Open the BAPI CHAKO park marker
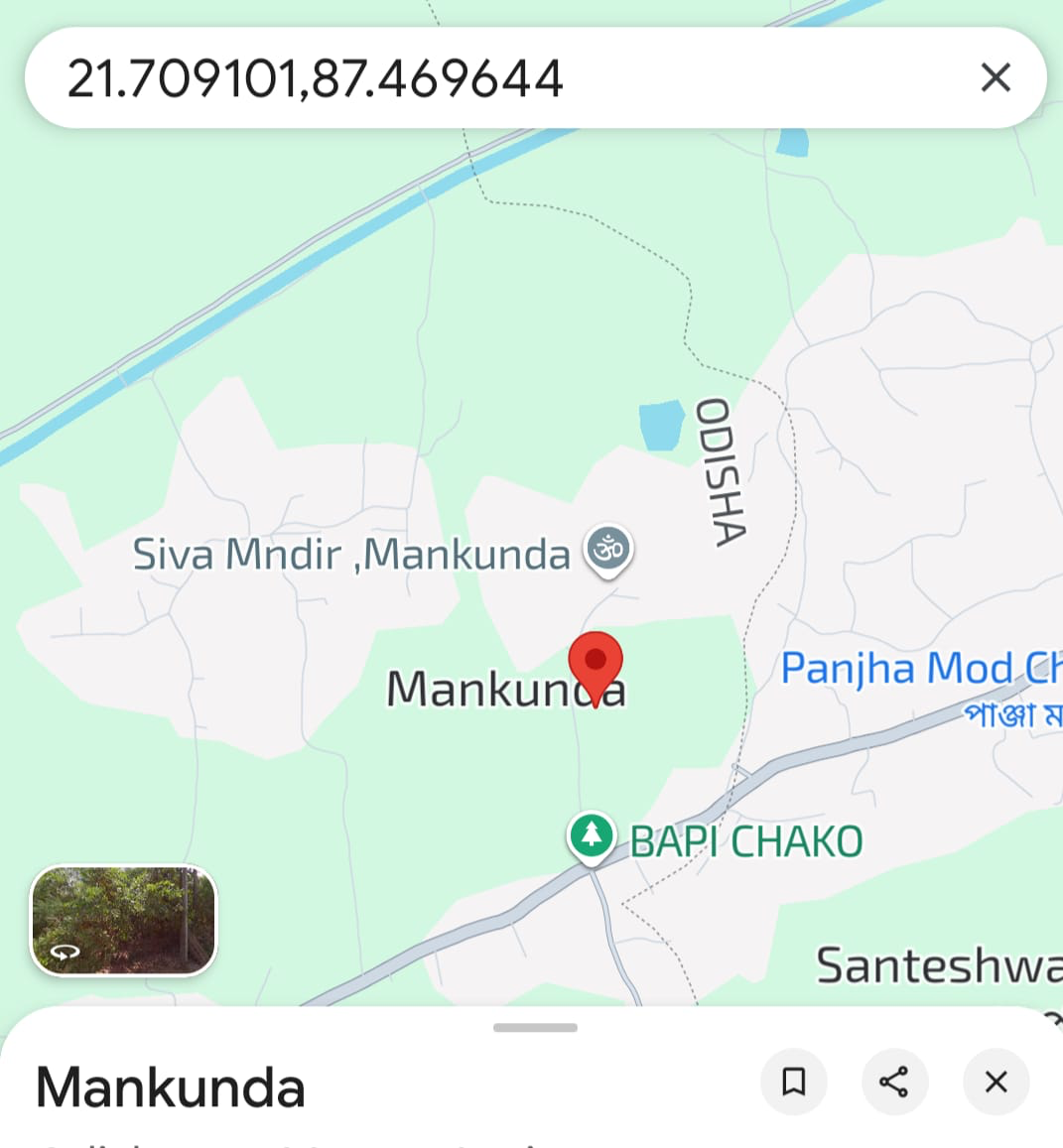The height and width of the screenshot is (1148, 1063). [x=592, y=834]
